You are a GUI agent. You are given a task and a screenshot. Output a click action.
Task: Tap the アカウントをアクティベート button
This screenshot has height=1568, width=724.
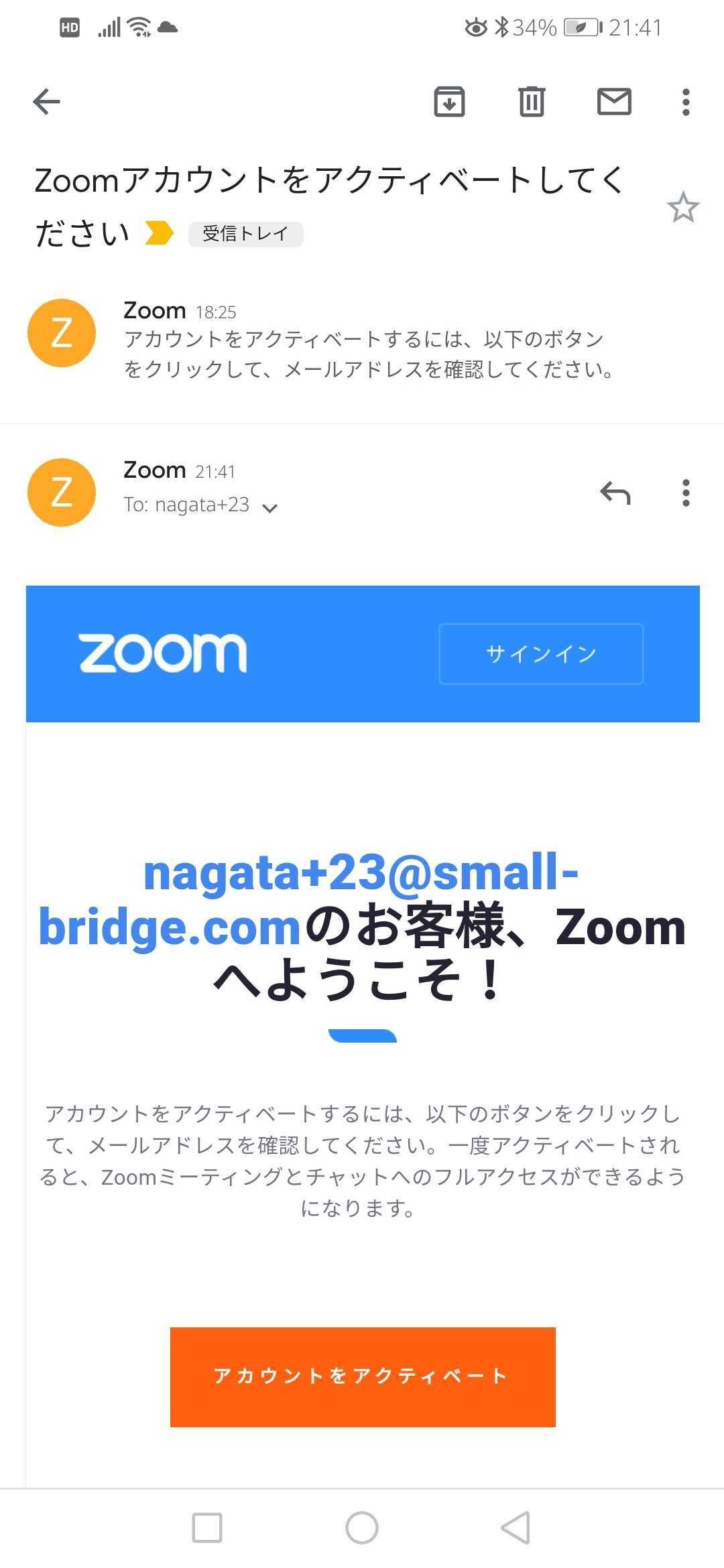[x=363, y=1376]
